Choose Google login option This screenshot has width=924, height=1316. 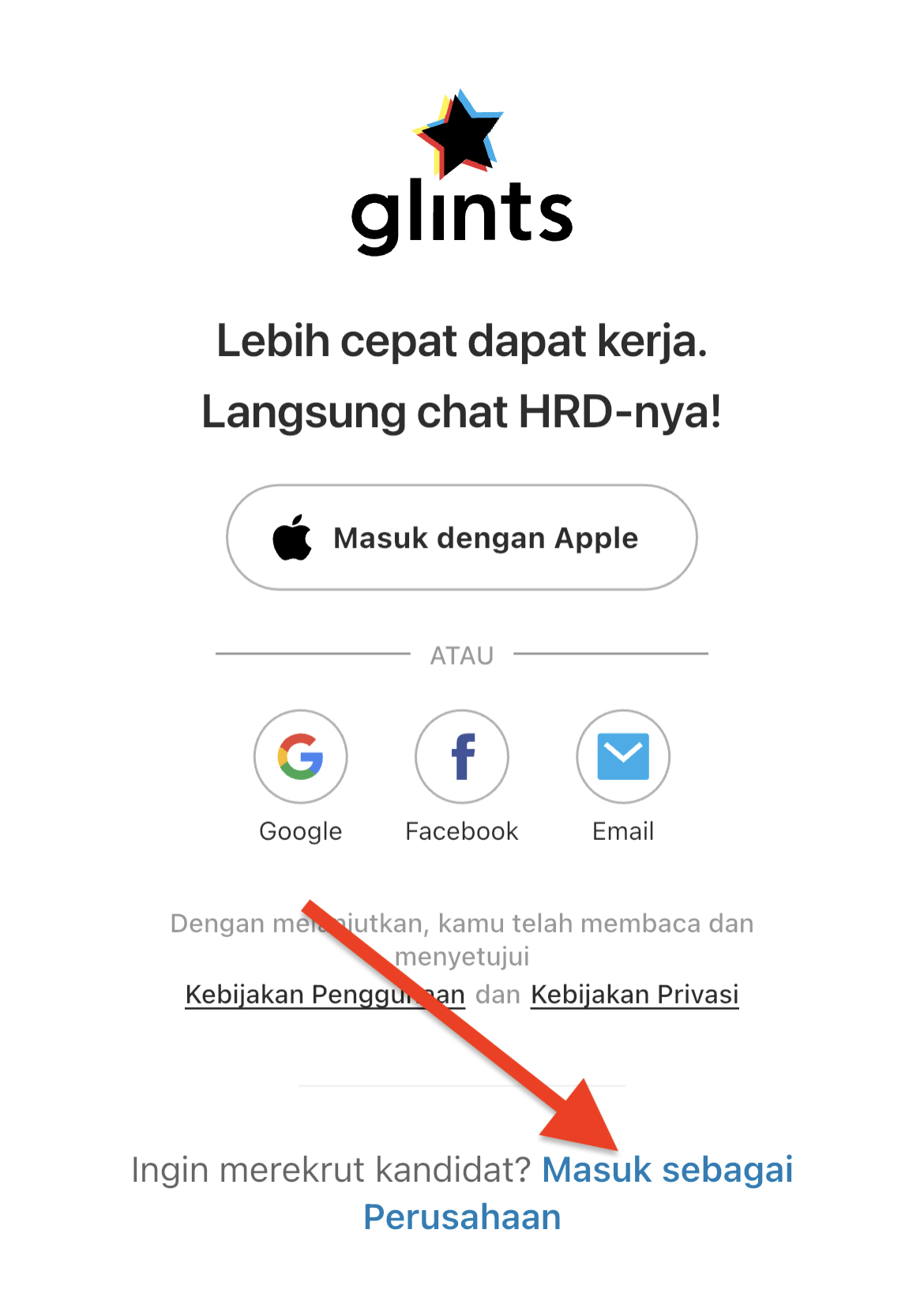coord(300,756)
